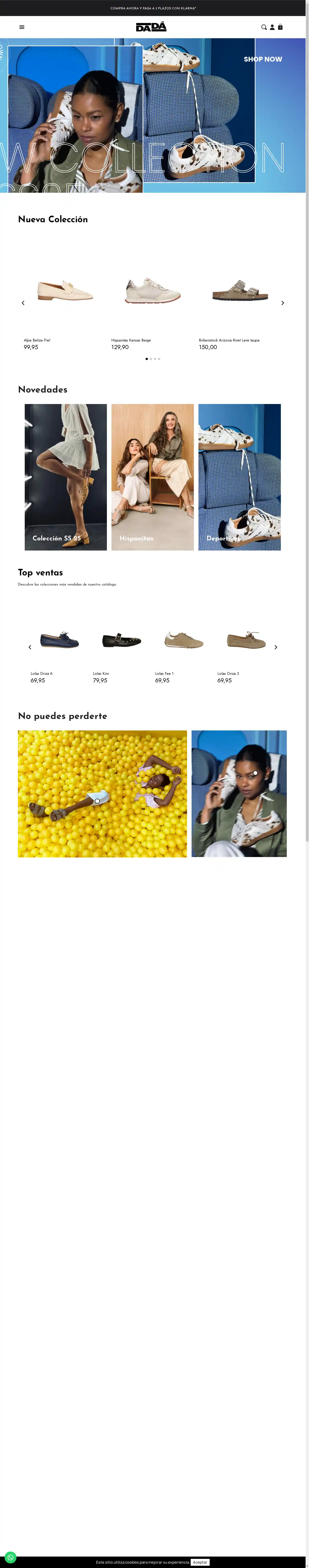Show previous Top ventas products
309x1568 pixels.
(x=30, y=647)
